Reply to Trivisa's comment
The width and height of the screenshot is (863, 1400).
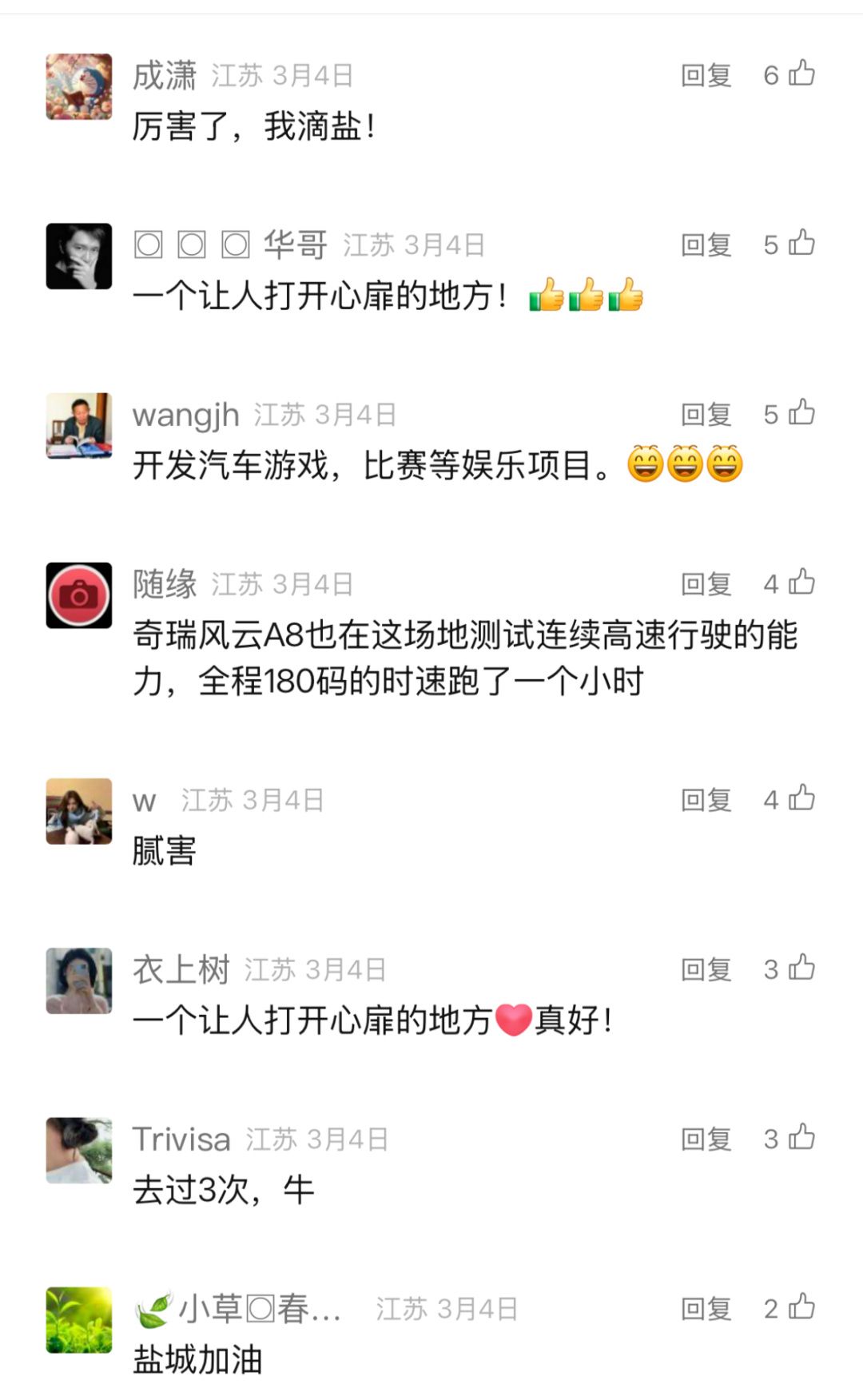tap(706, 1139)
